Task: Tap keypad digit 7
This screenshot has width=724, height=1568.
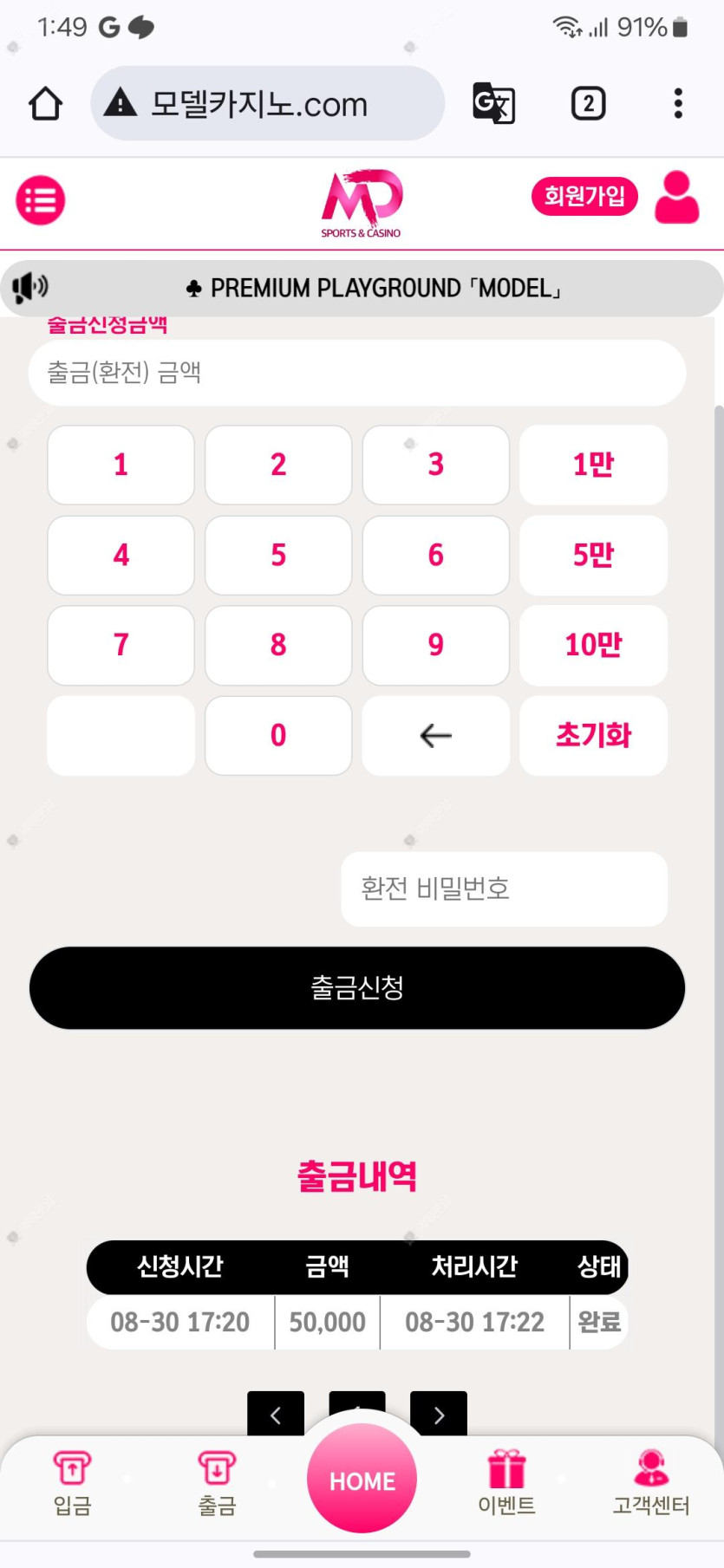Action: (121, 645)
